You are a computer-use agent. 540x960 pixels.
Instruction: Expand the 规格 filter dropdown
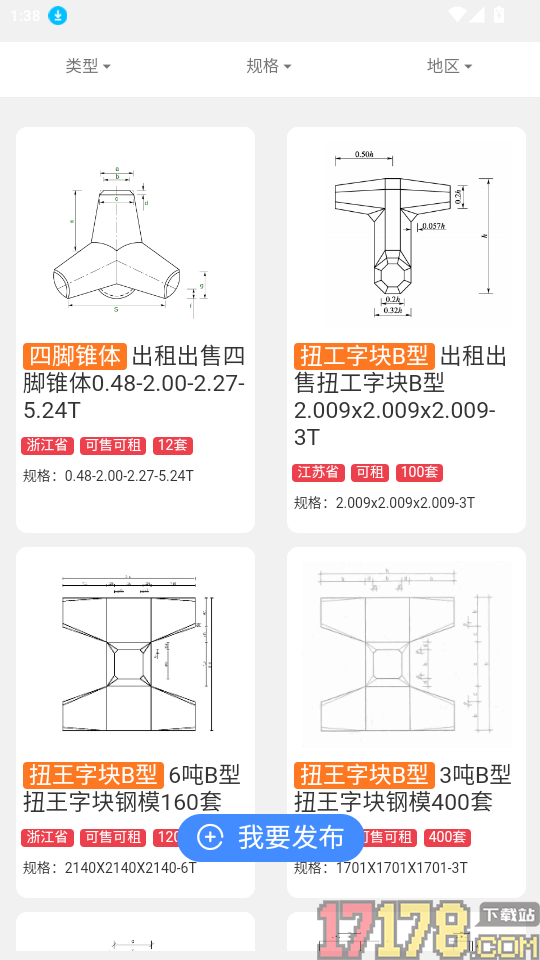tap(269, 66)
